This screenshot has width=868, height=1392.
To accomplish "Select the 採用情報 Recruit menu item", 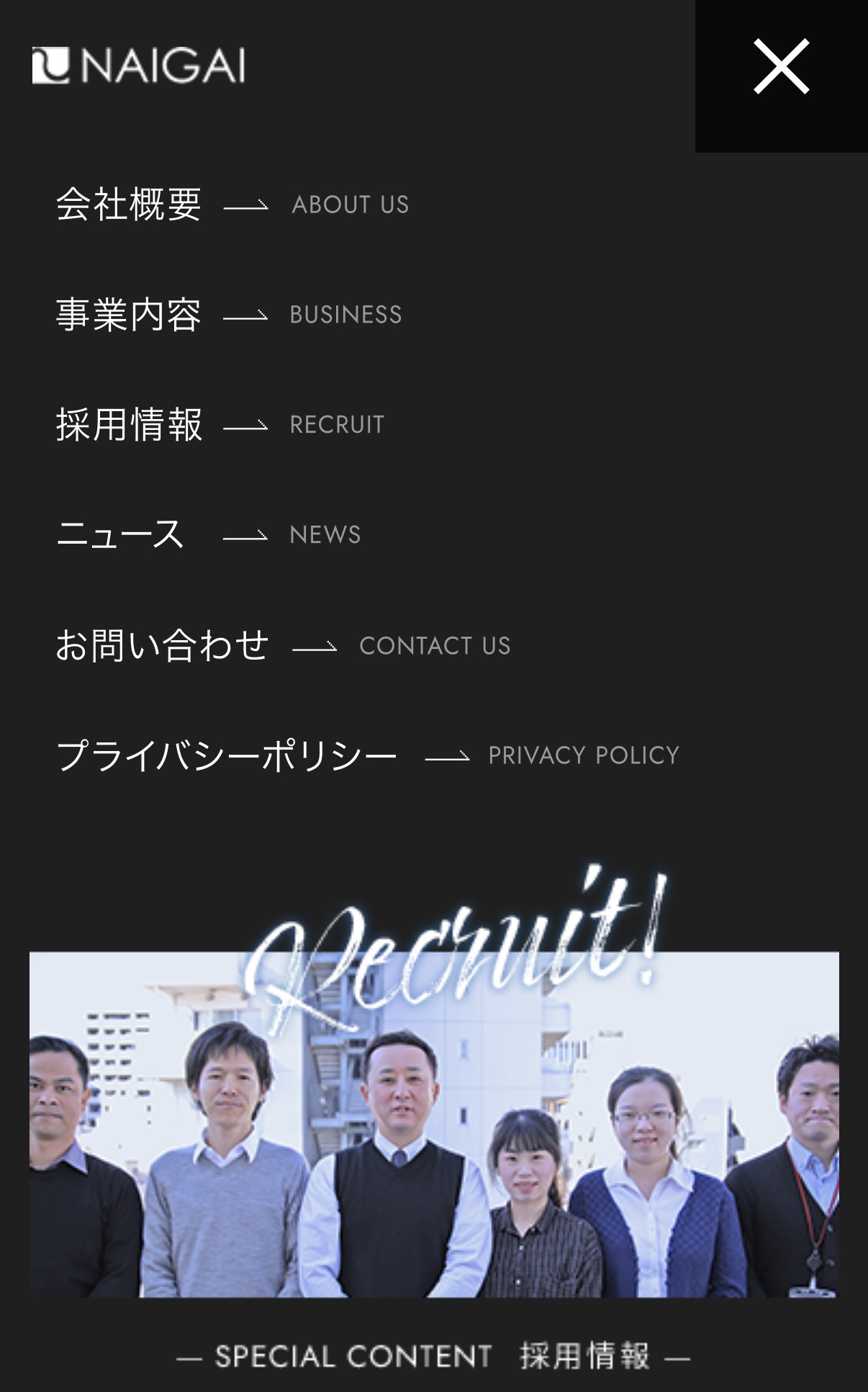I will (x=220, y=424).
